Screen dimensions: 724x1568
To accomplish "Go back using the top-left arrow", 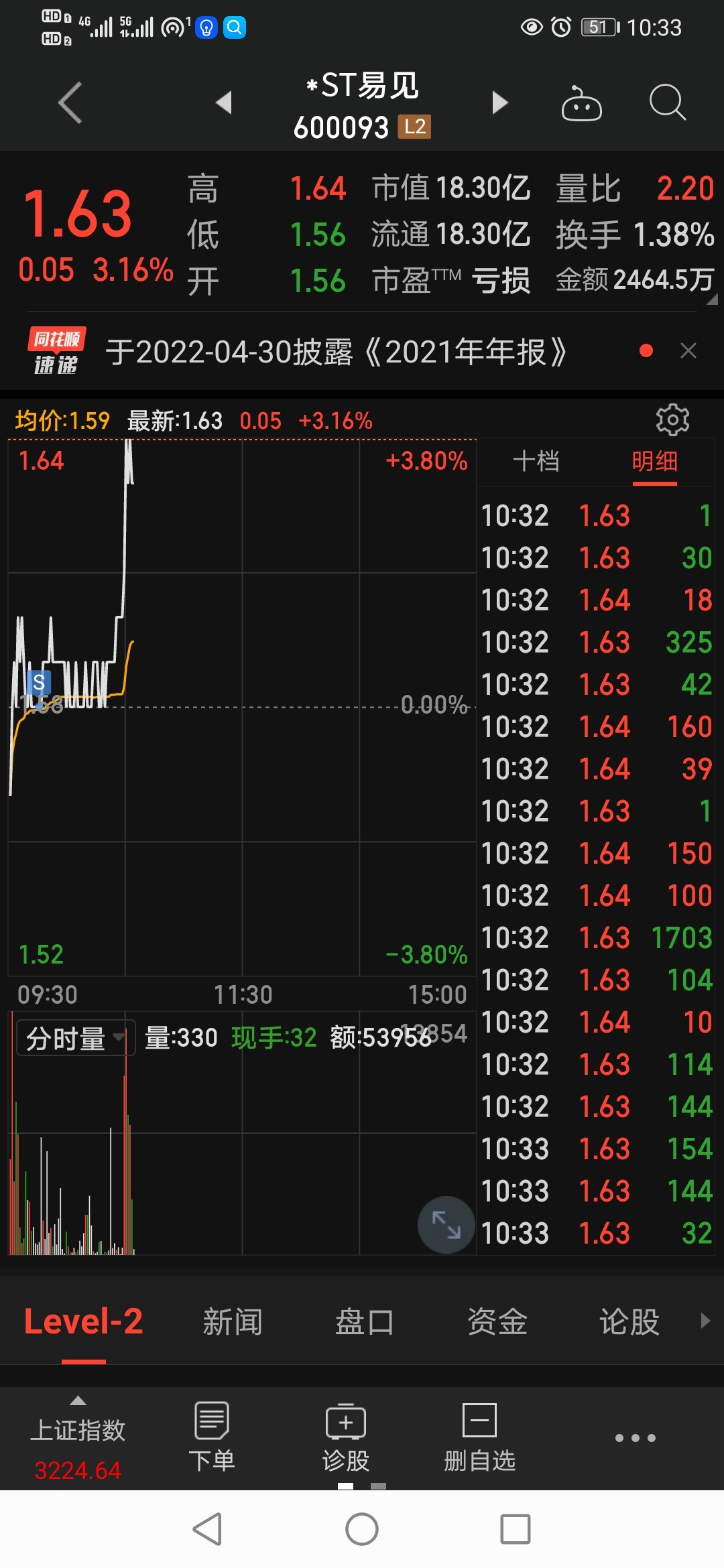I will 70,103.
